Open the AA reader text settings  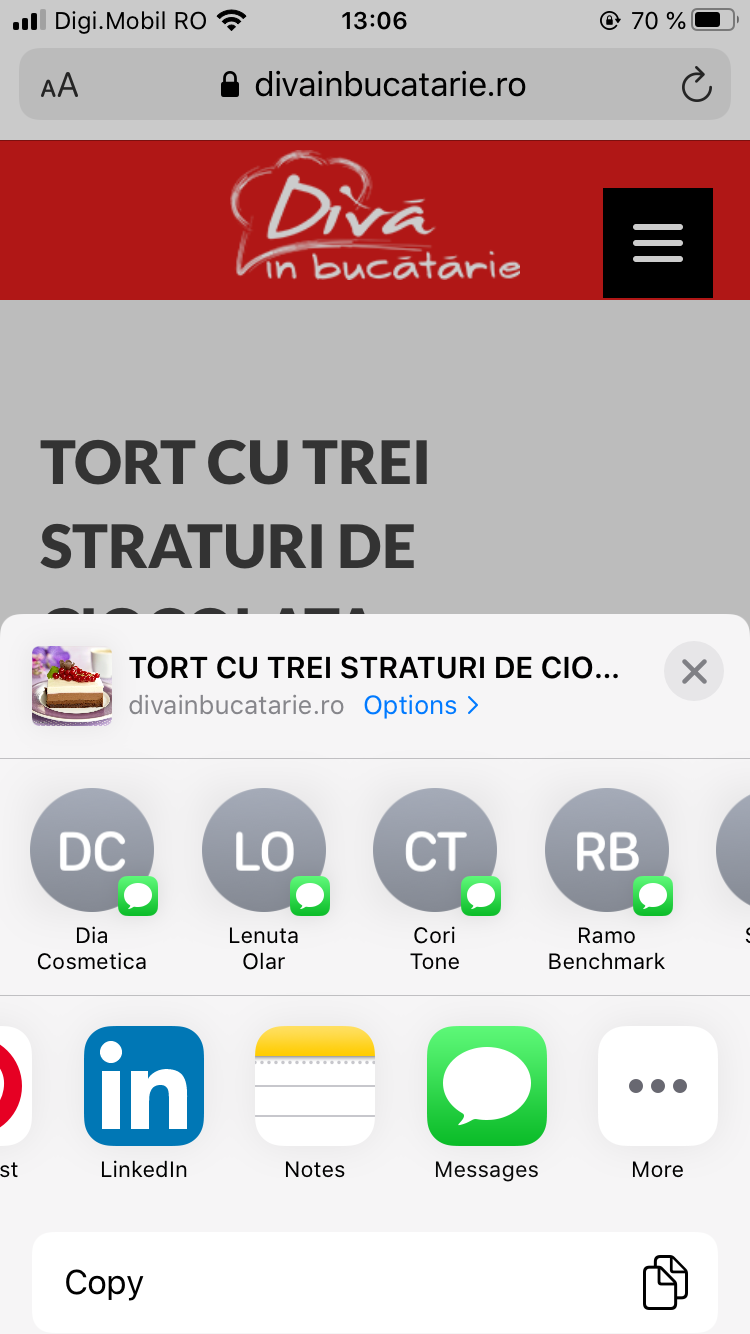click(x=60, y=86)
